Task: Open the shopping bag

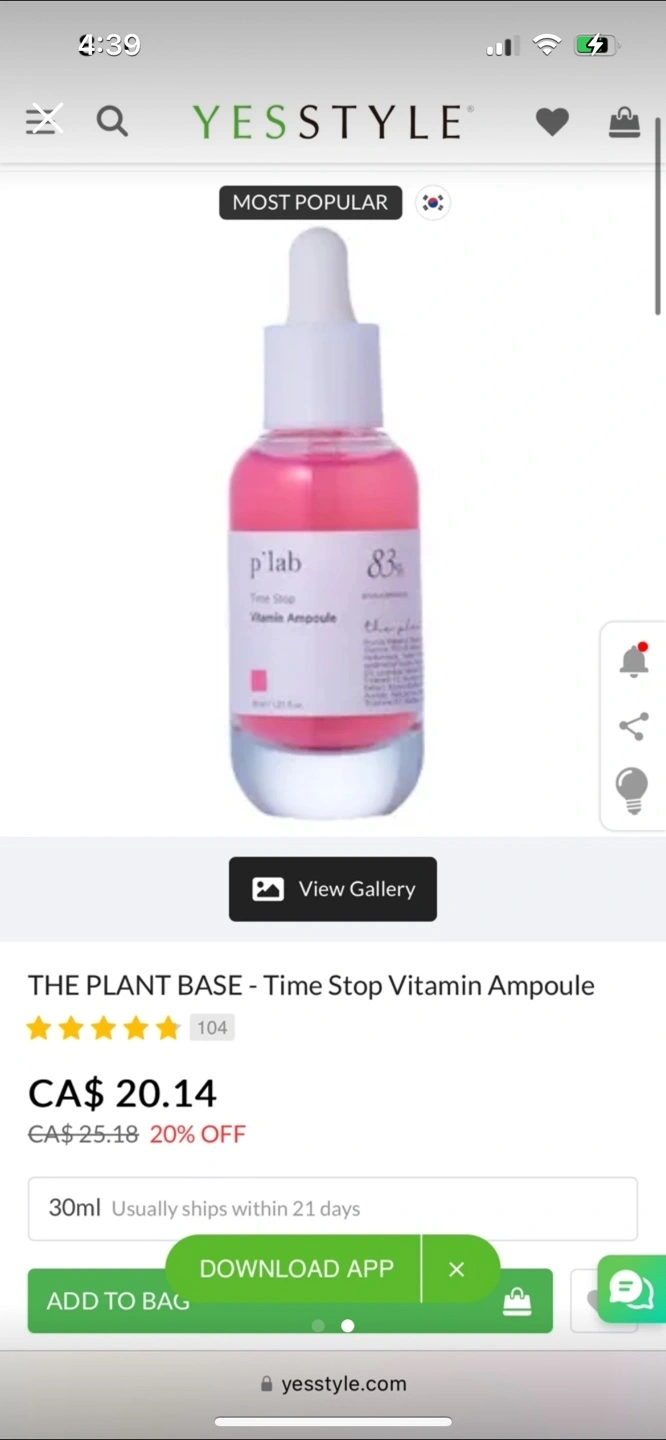Action: tap(624, 121)
